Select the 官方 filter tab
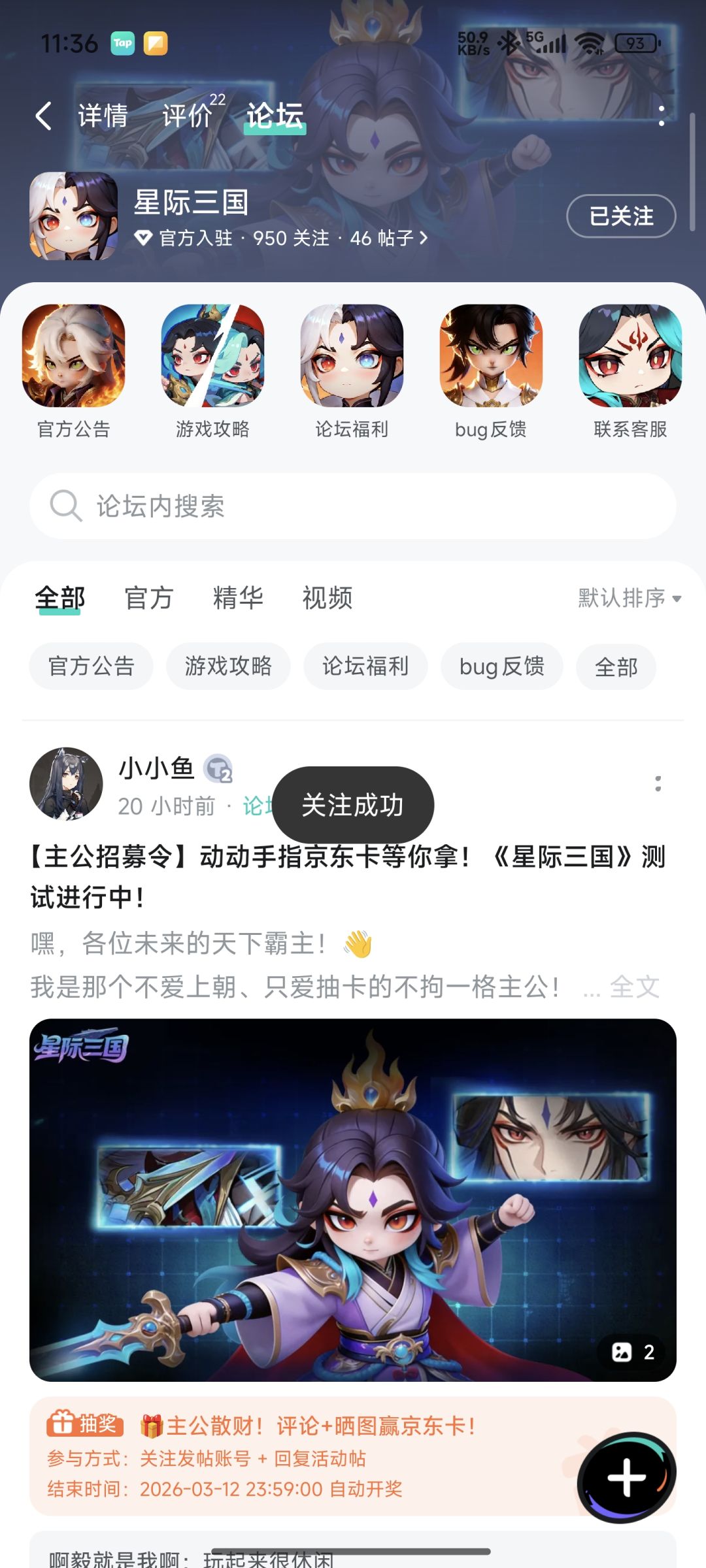This screenshot has height=1568, width=706. point(148,598)
